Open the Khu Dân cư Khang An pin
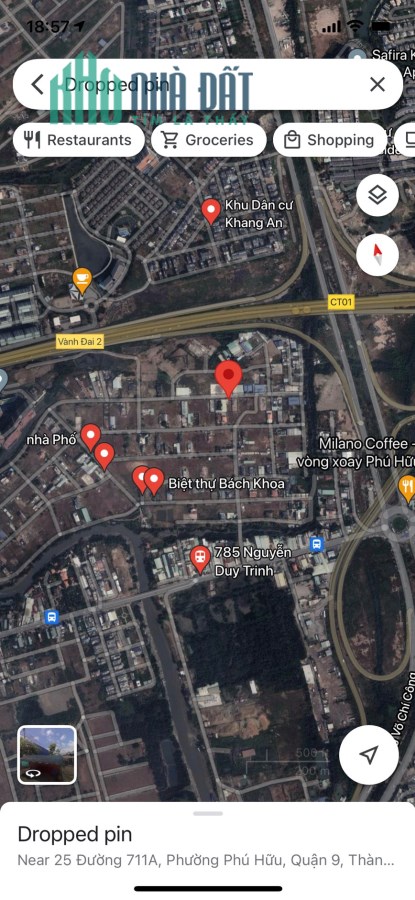Screen dimensions: 415x900 [x=211, y=211]
